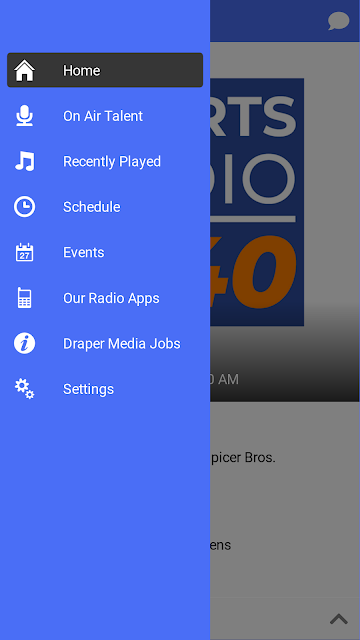View Draper Media Jobs
This screenshot has width=360, height=640.
pos(105,344)
